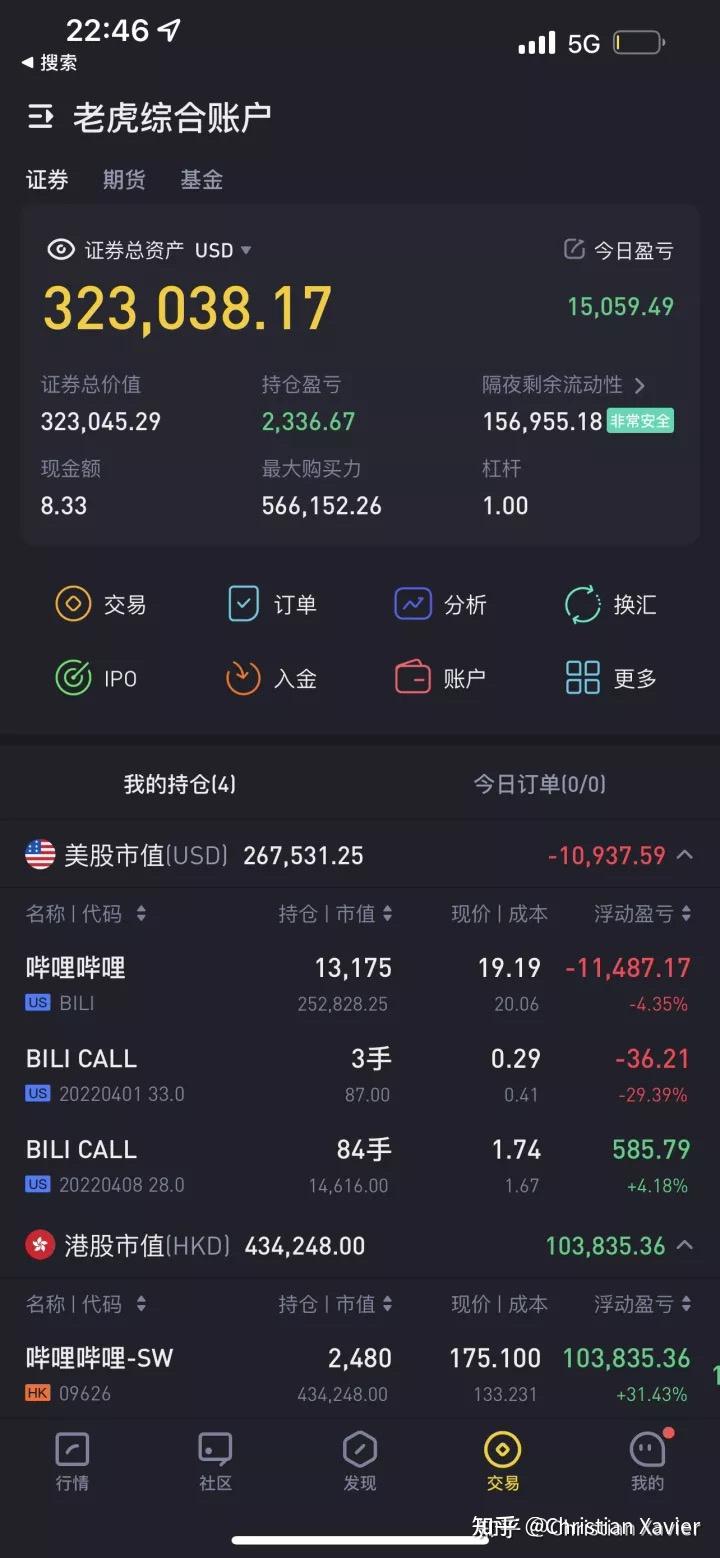Image resolution: width=720 pixels, height=1558 pixels.
Task: Tap the 非常安全 safety badge
Action: (640, 421)
